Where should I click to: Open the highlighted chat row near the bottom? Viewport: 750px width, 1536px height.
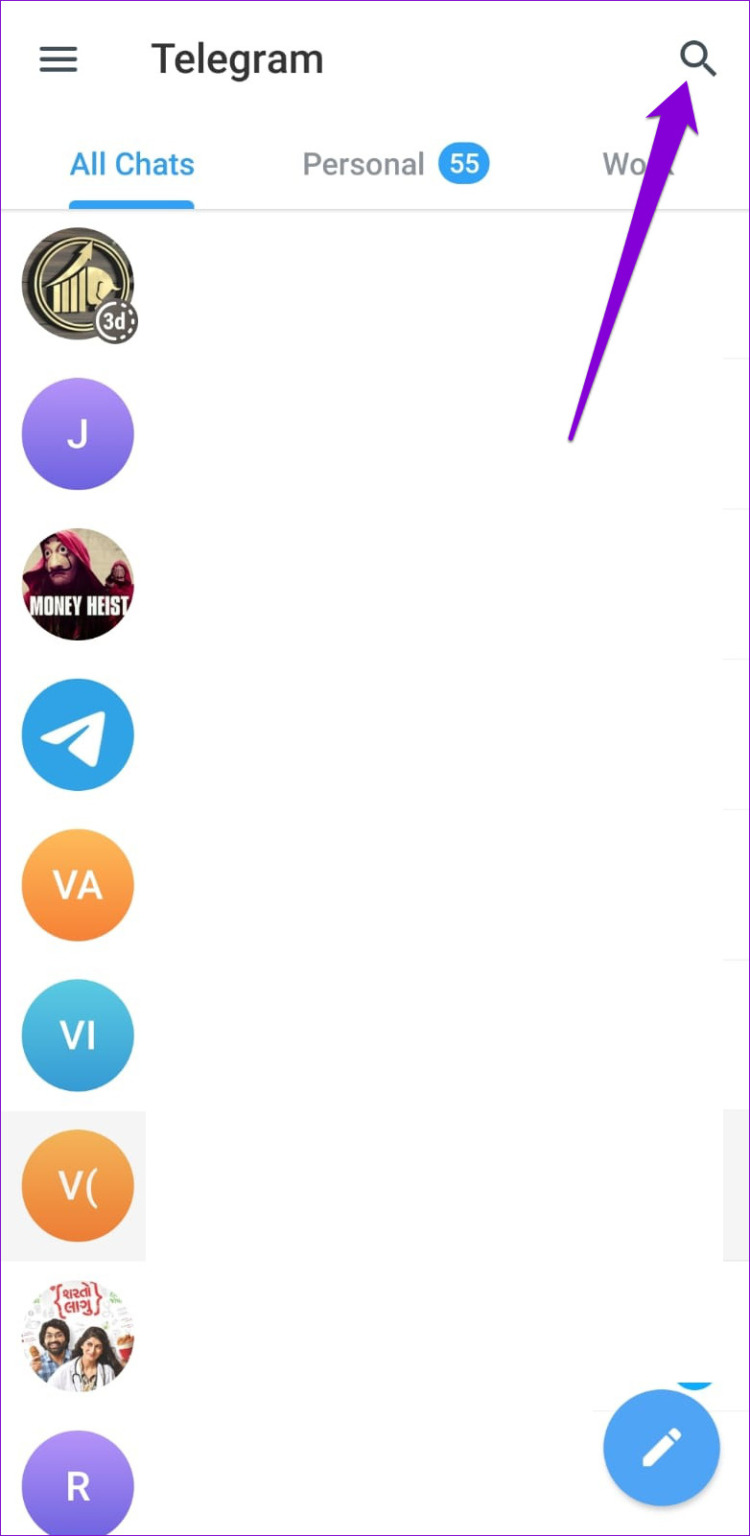(300, 1185)
